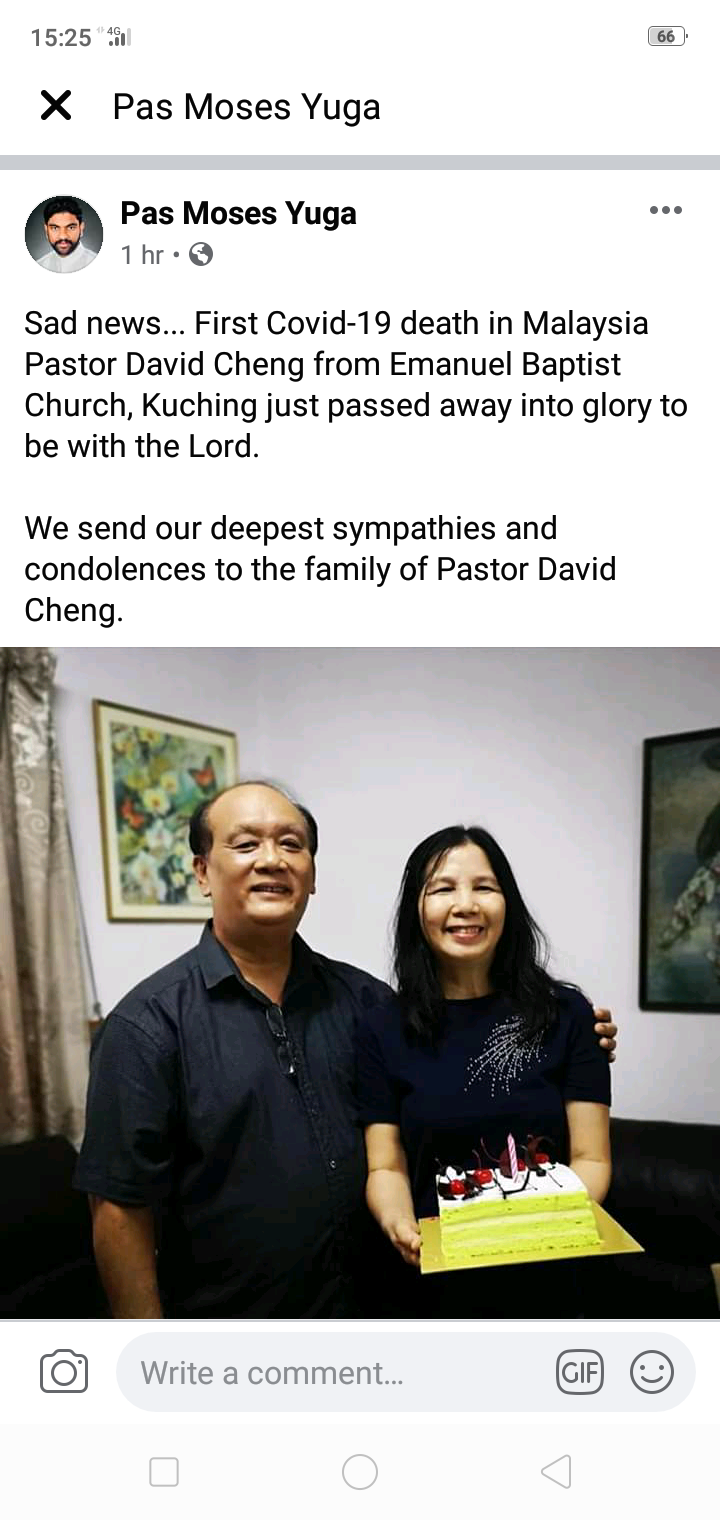Open the post's three-dot options menu
The height and width of the screenshot is (1520, 720).
[665, 211]
